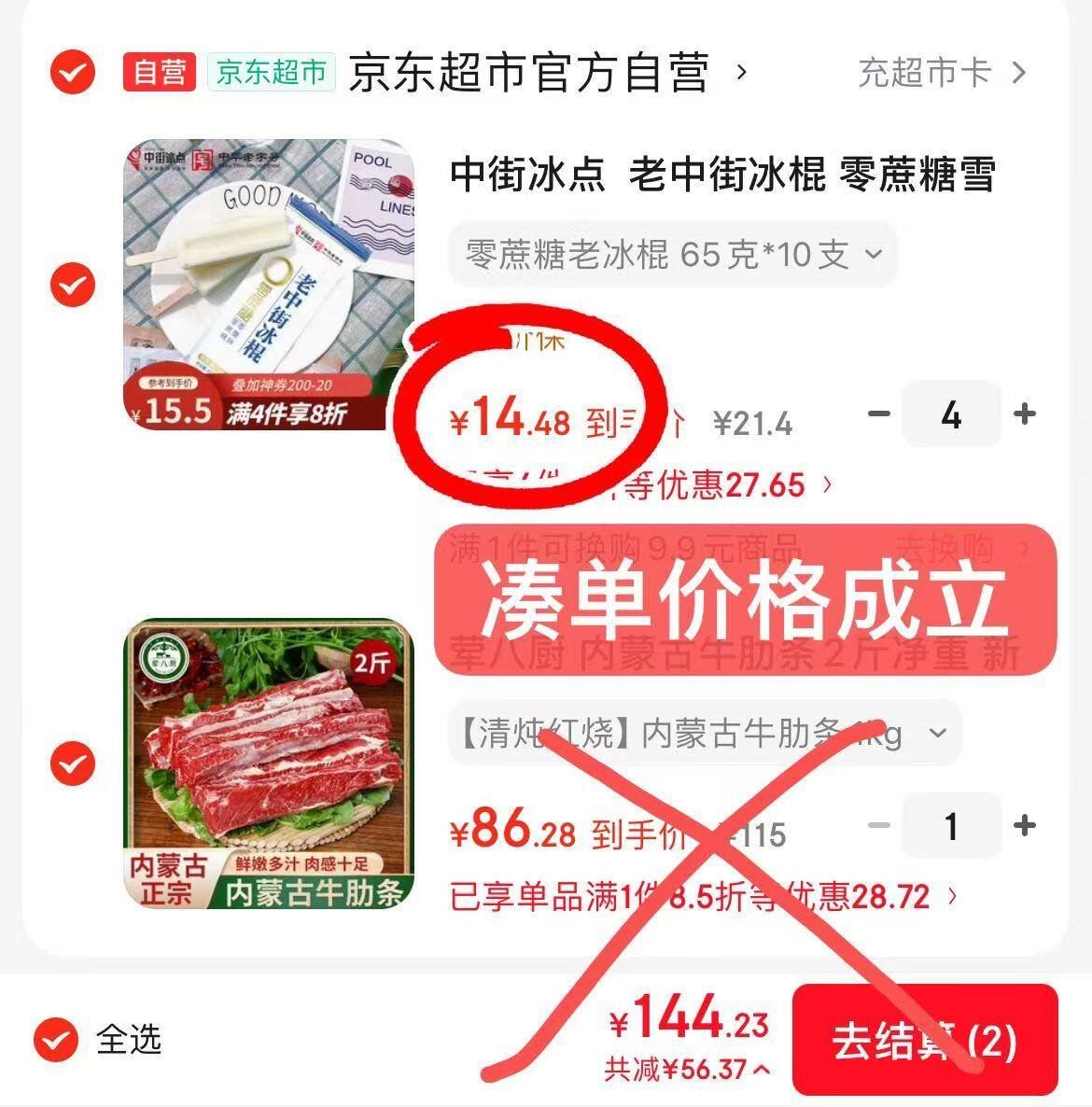The width and height of the screenshot is (1092, 1107).
Task: Edit the ice pop quantity field showing 4
Action: (x=951, y=414)
